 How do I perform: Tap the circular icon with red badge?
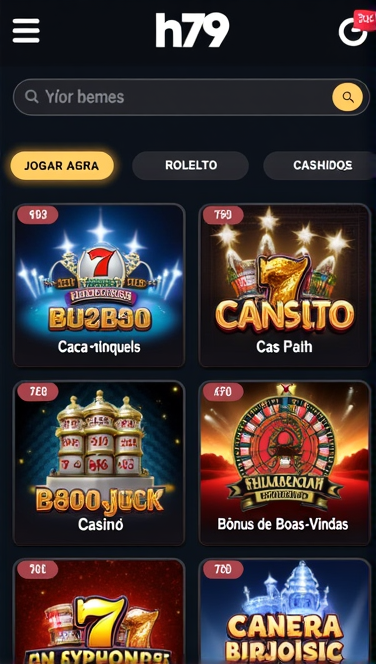[x=354, y=30]
